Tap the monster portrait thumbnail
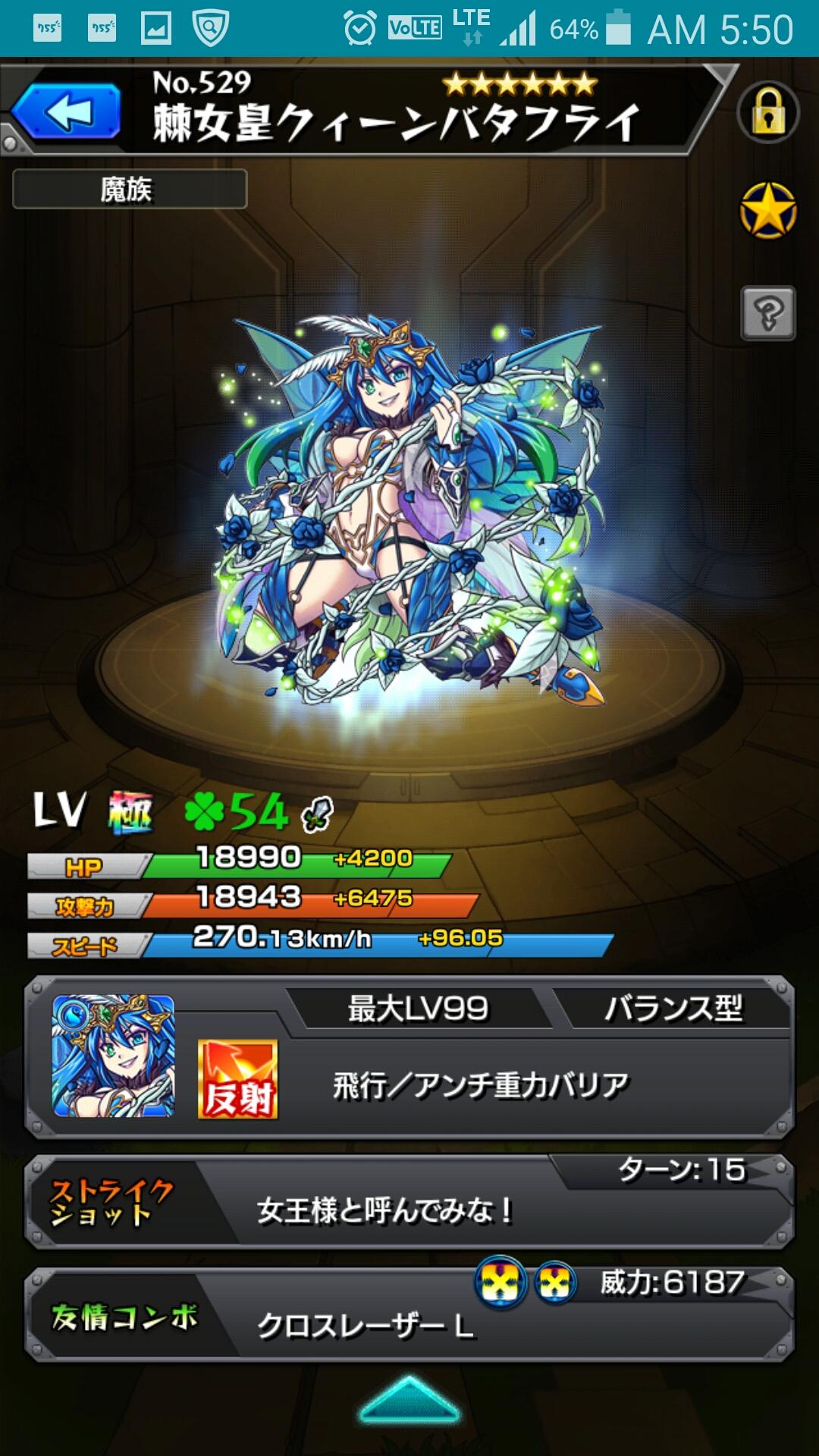Image resolution: width=819 pixels, height=1456 pixels. pos(113,1056)
